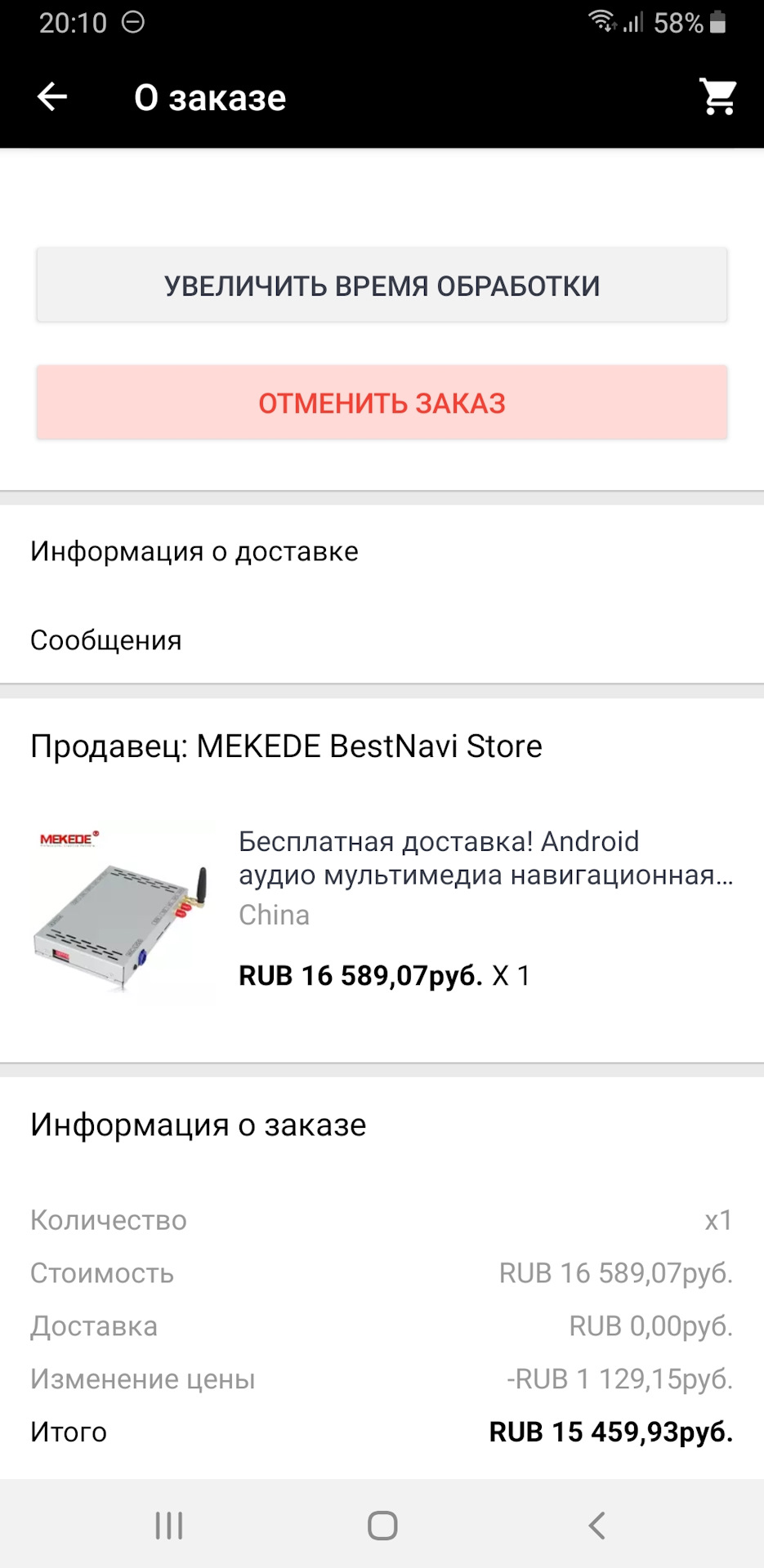Tap the back arrow in the top bar
Viewport: 764px width, 1568px height.
pyautogui.click(x=51, y=96)
